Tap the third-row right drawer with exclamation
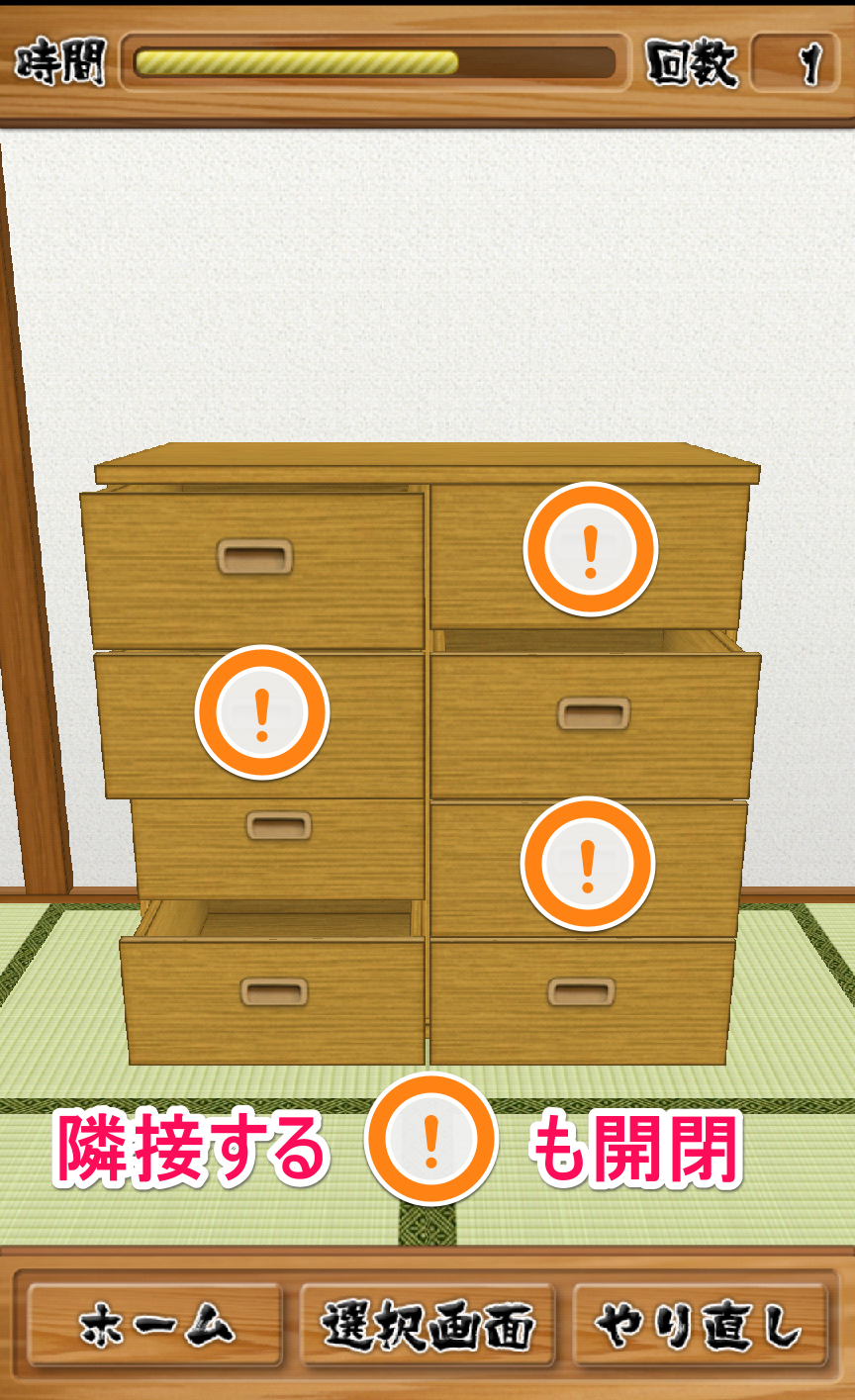 tap(588, 864)
